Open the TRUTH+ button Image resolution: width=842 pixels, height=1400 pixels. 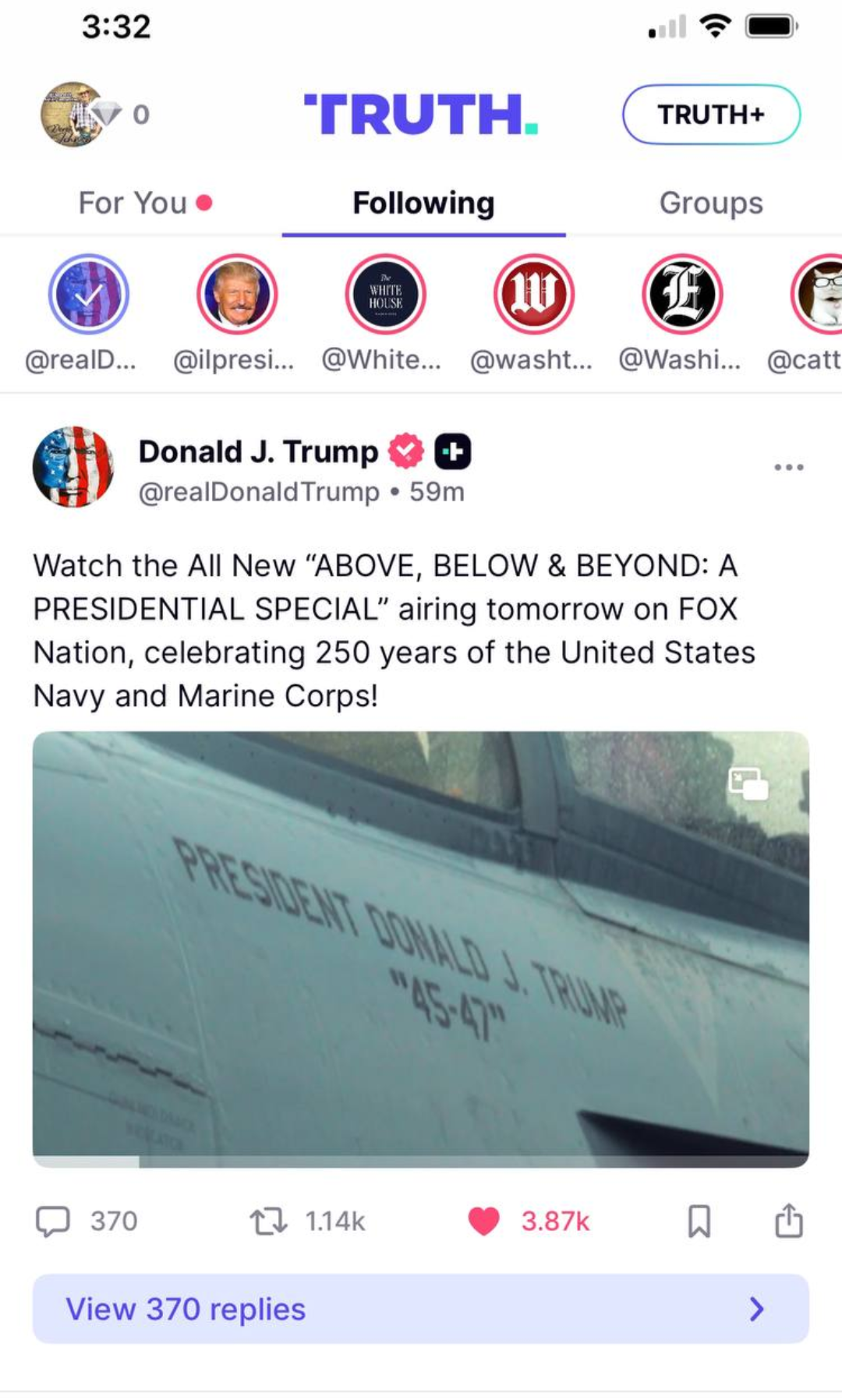[x=710, y=115]
